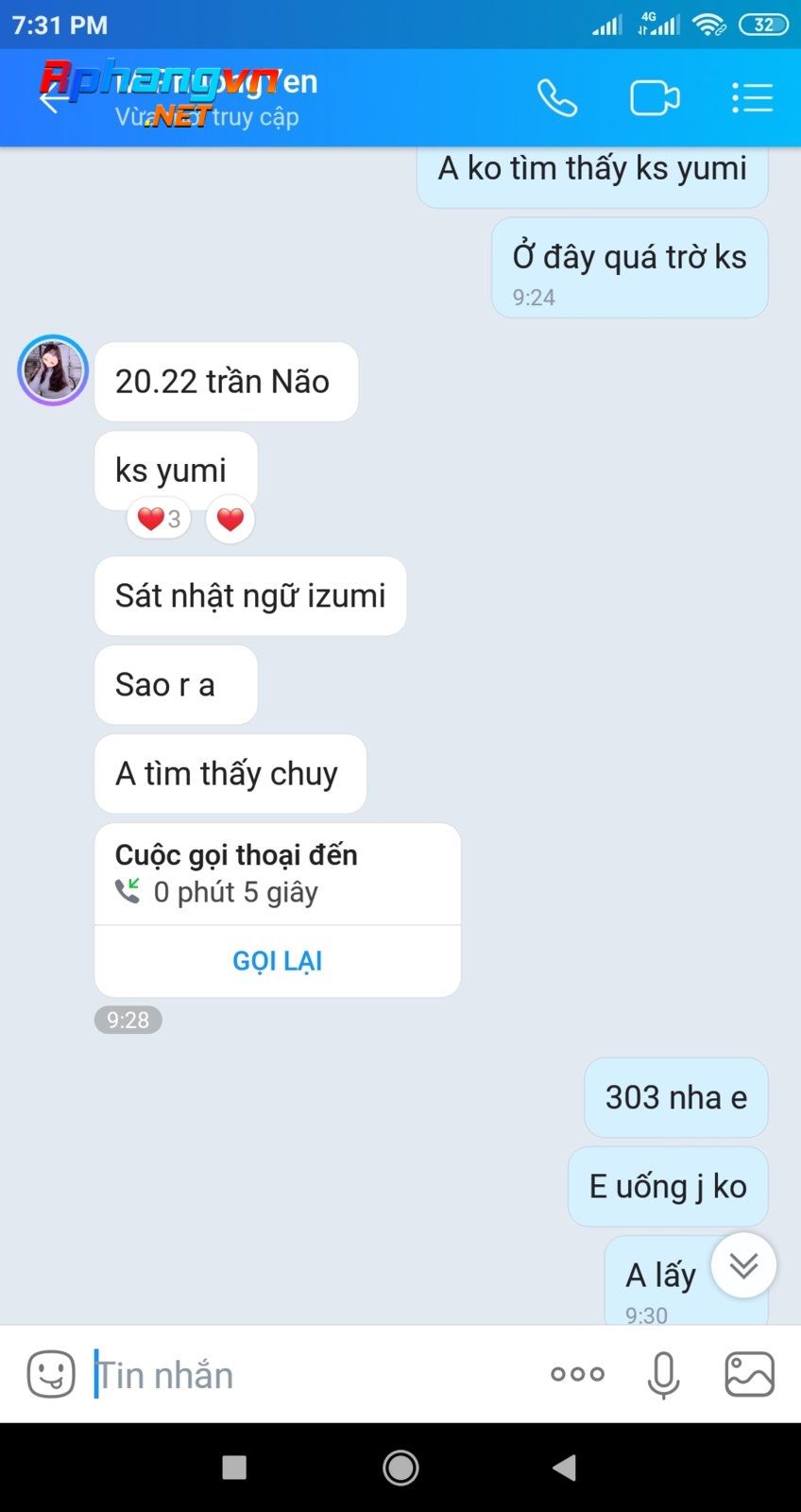Start a voice call with this contact
Screen dimensions: 801x1512
click(557, 98)
